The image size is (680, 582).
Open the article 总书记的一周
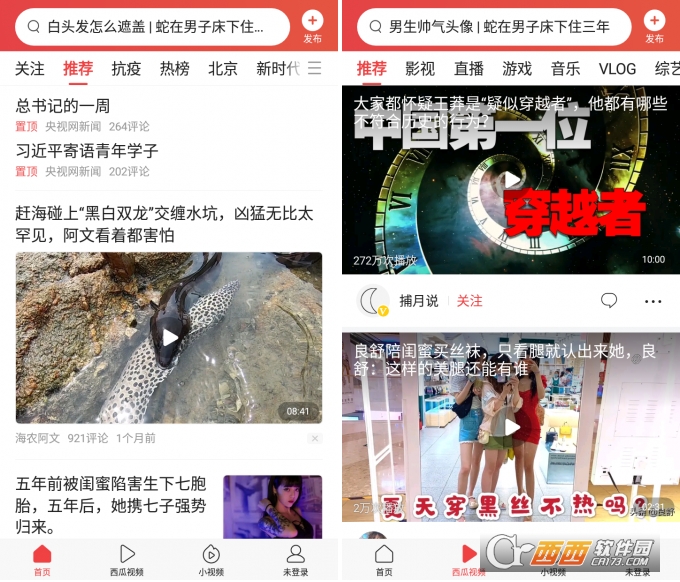pos(63,106)
